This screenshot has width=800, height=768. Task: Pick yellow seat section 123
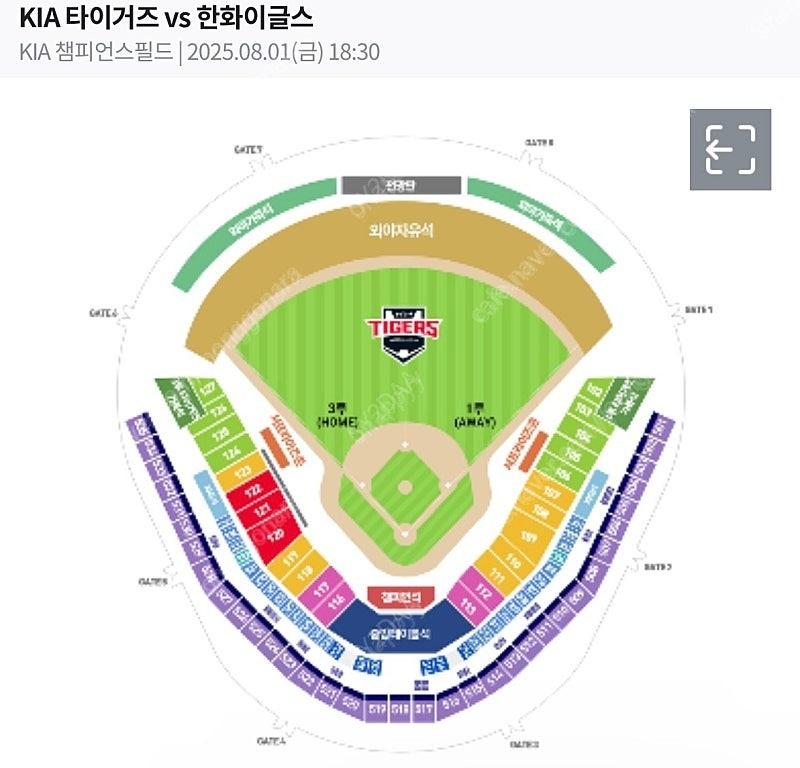coord(240,470)
